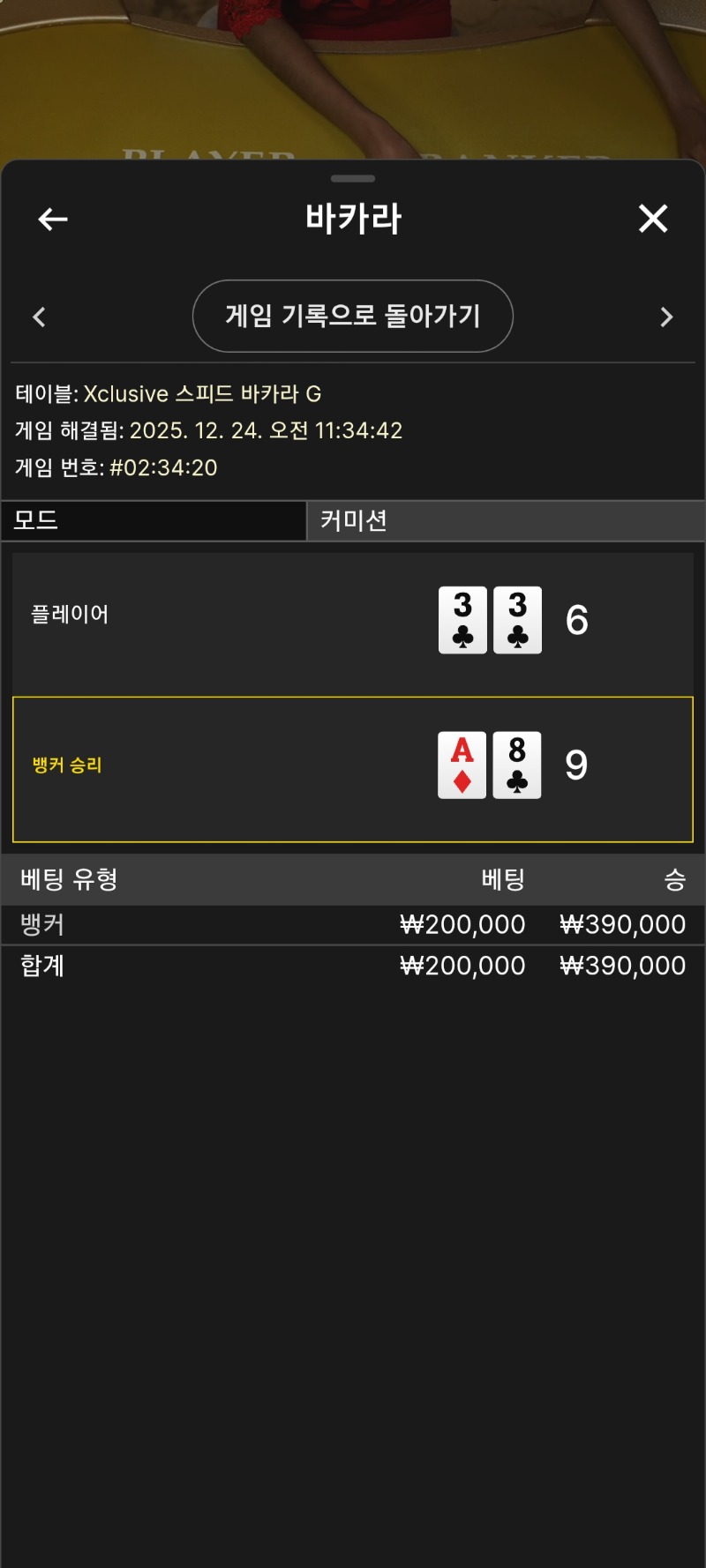Tap 게임 기록으로 돌아가기 button

[x=353, y=316]
